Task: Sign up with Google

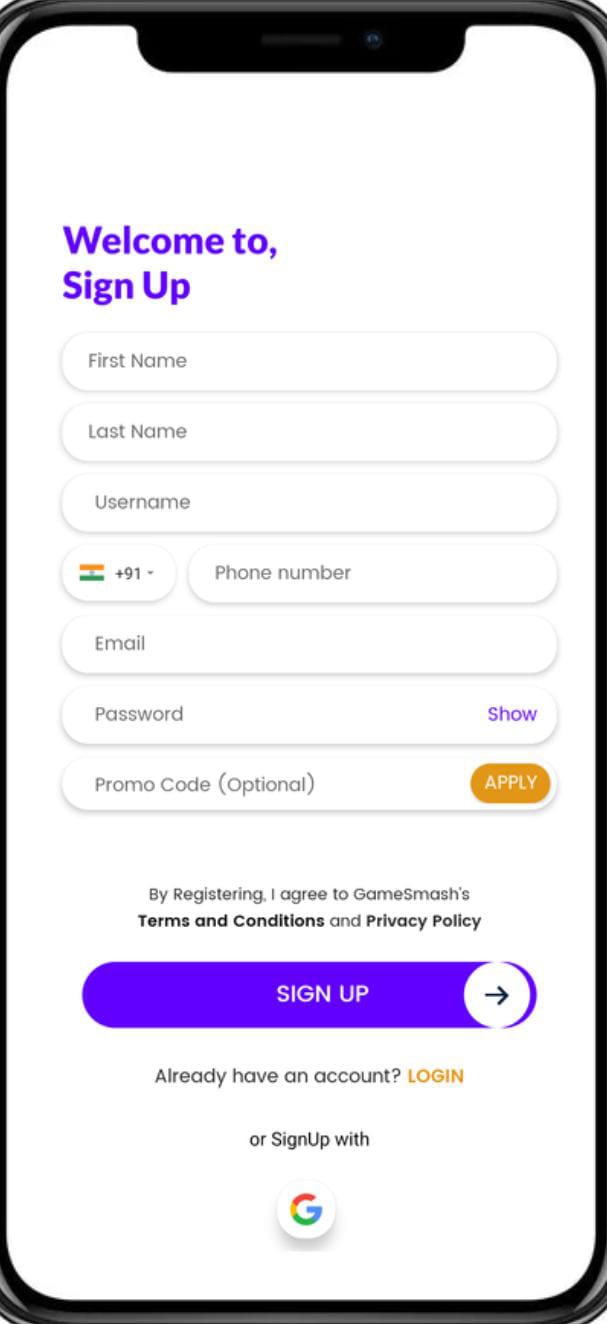Action: point(306,1210)
